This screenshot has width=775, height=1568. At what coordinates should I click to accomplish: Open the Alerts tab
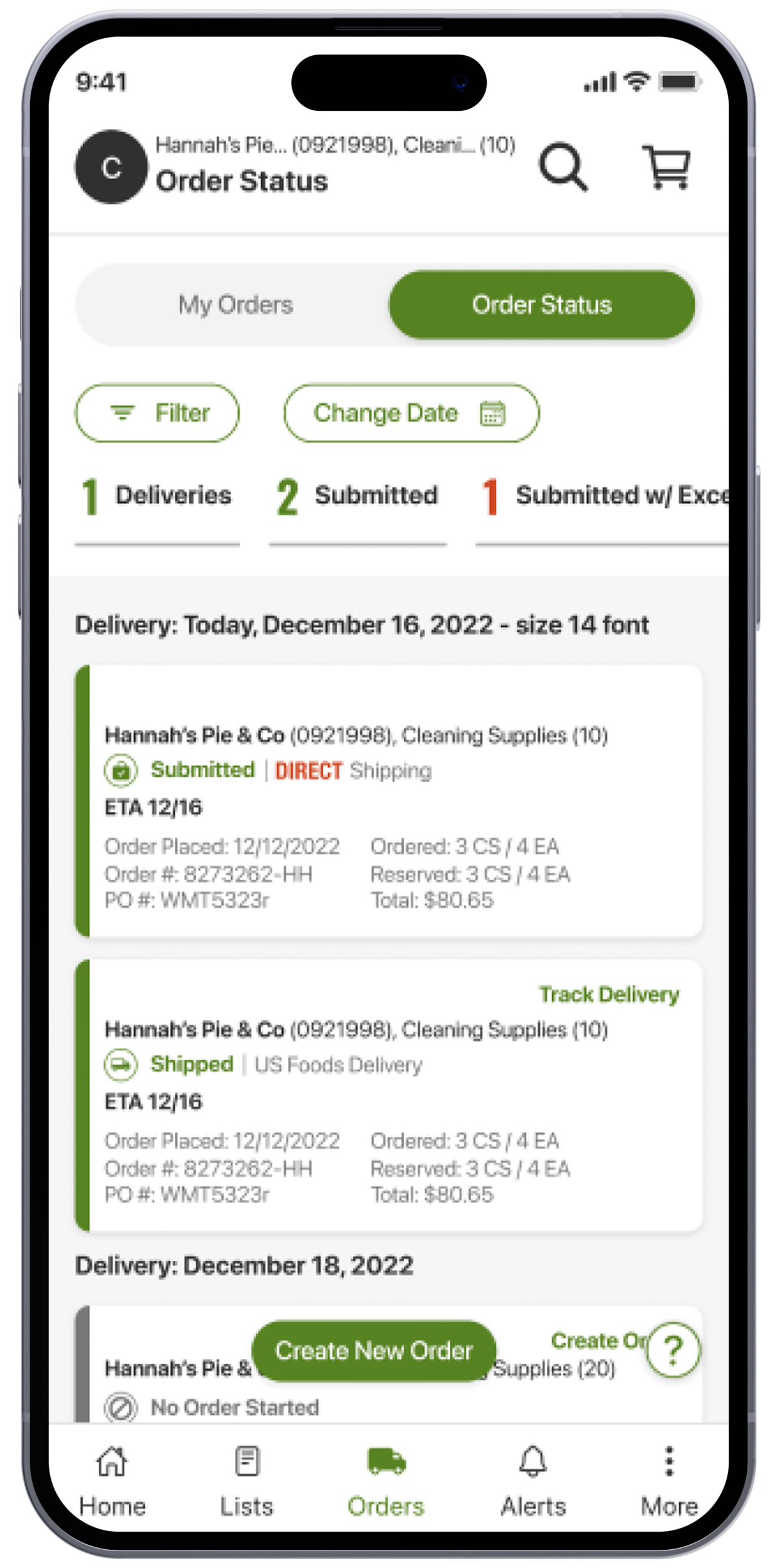pos(533,1482)
